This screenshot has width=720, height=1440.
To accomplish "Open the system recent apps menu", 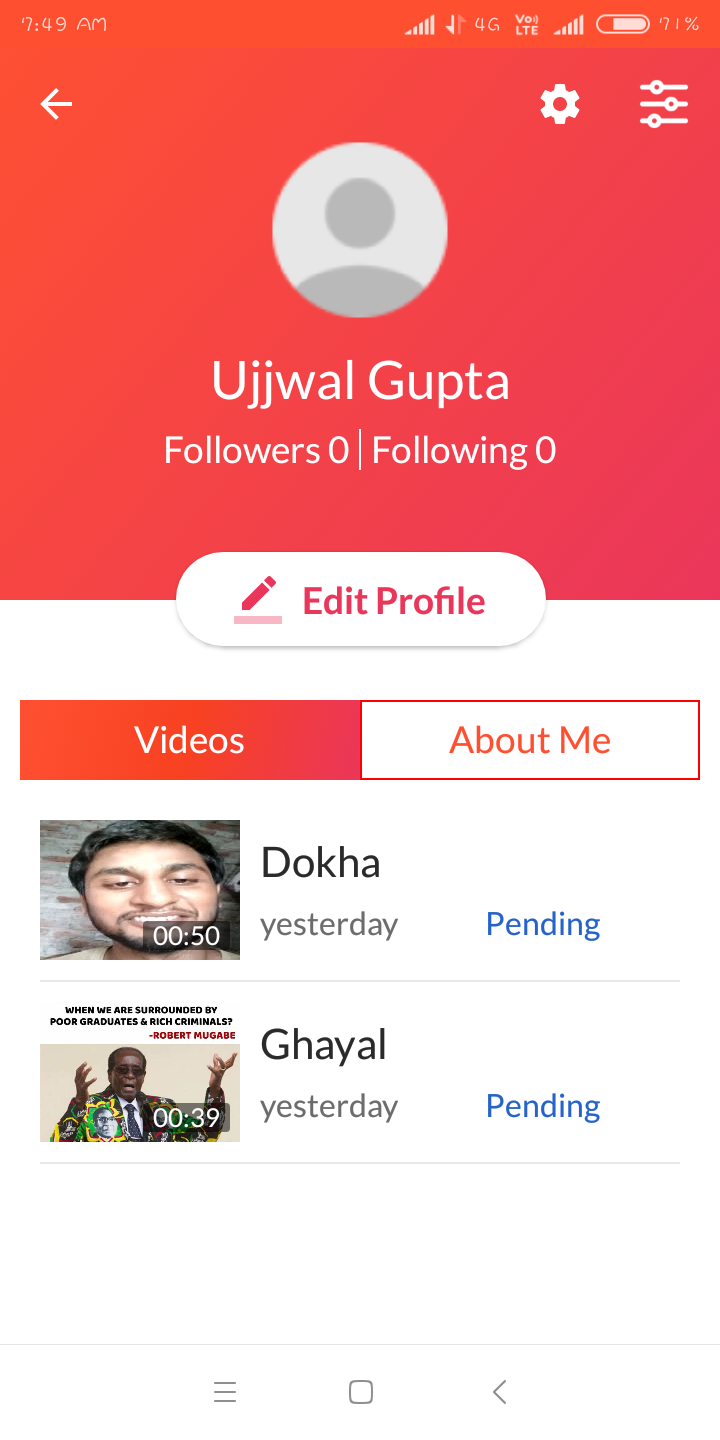I will (x=225, y=1392).
